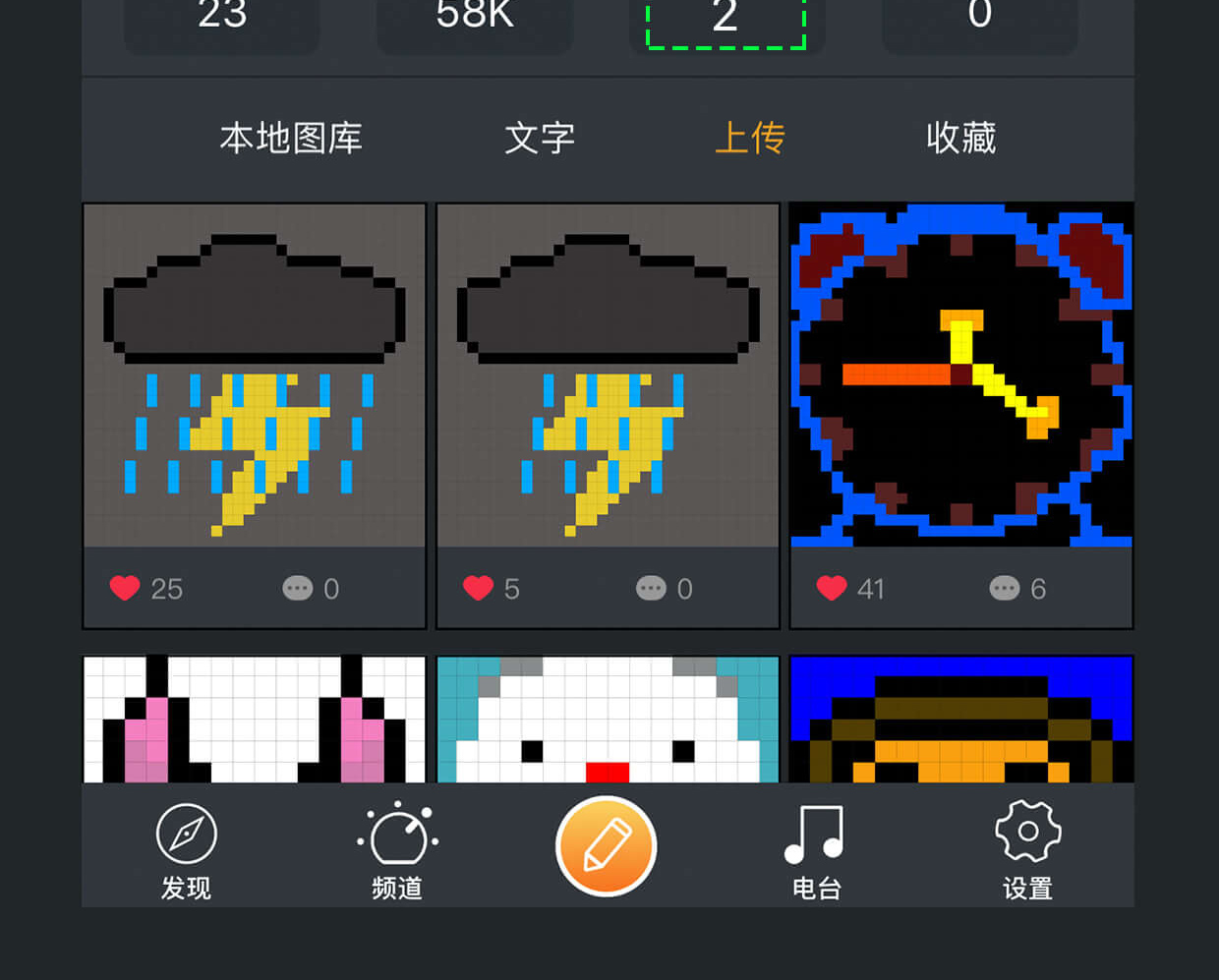Open the 收藏 tab
Screen dimensions: 1219x980
[961, 139]
